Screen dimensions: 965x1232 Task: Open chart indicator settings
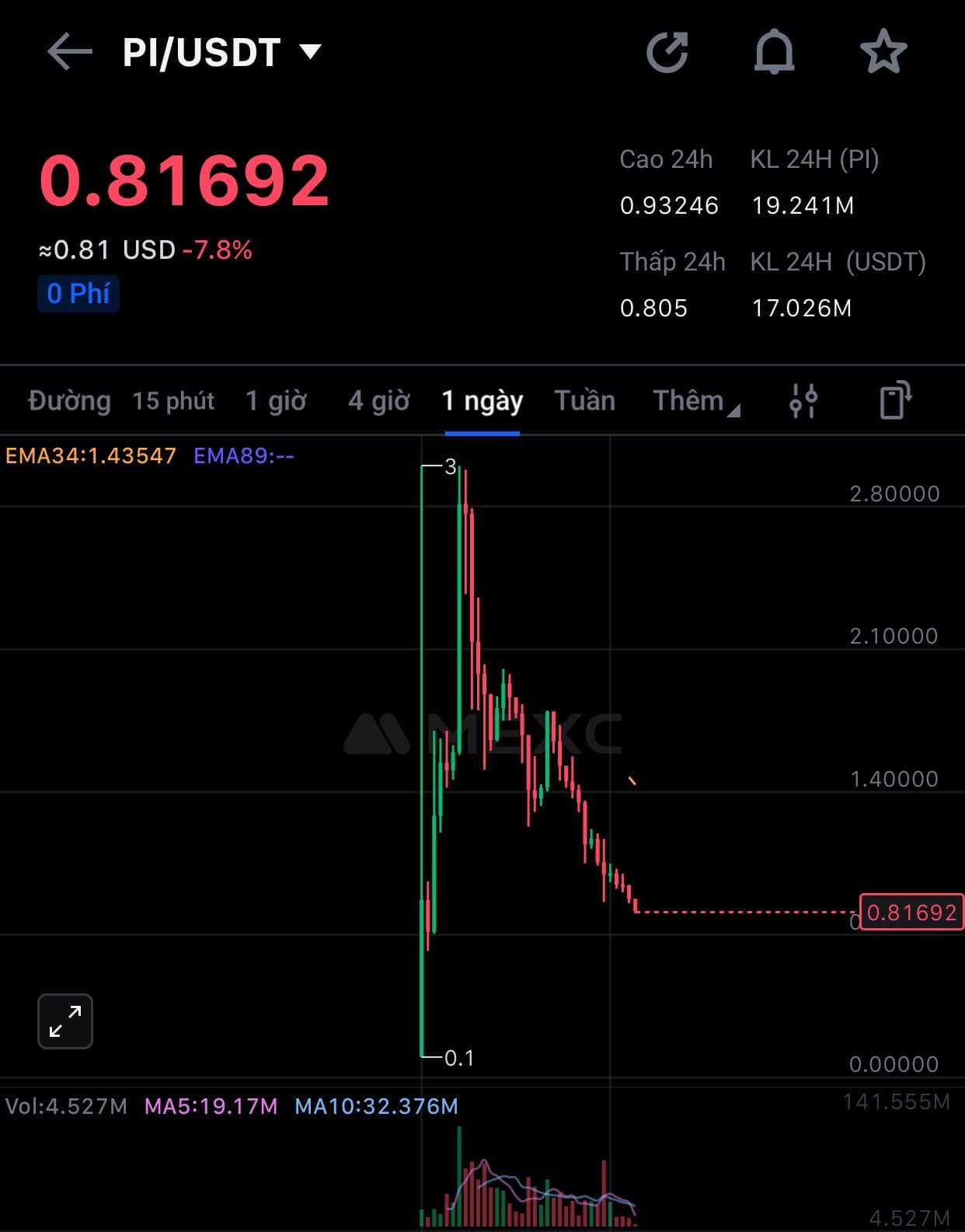pyautogui.click(x=803, y=401)
